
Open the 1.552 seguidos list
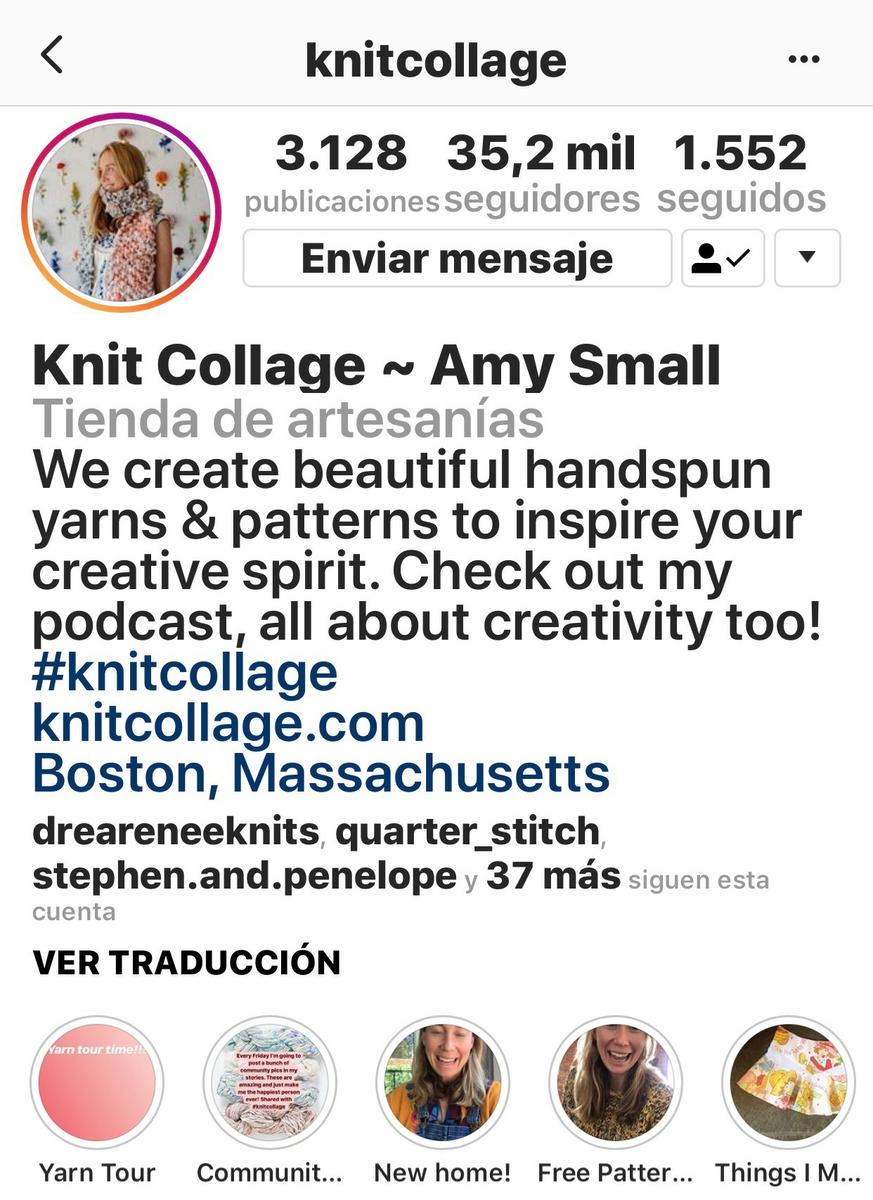(741, 174)
